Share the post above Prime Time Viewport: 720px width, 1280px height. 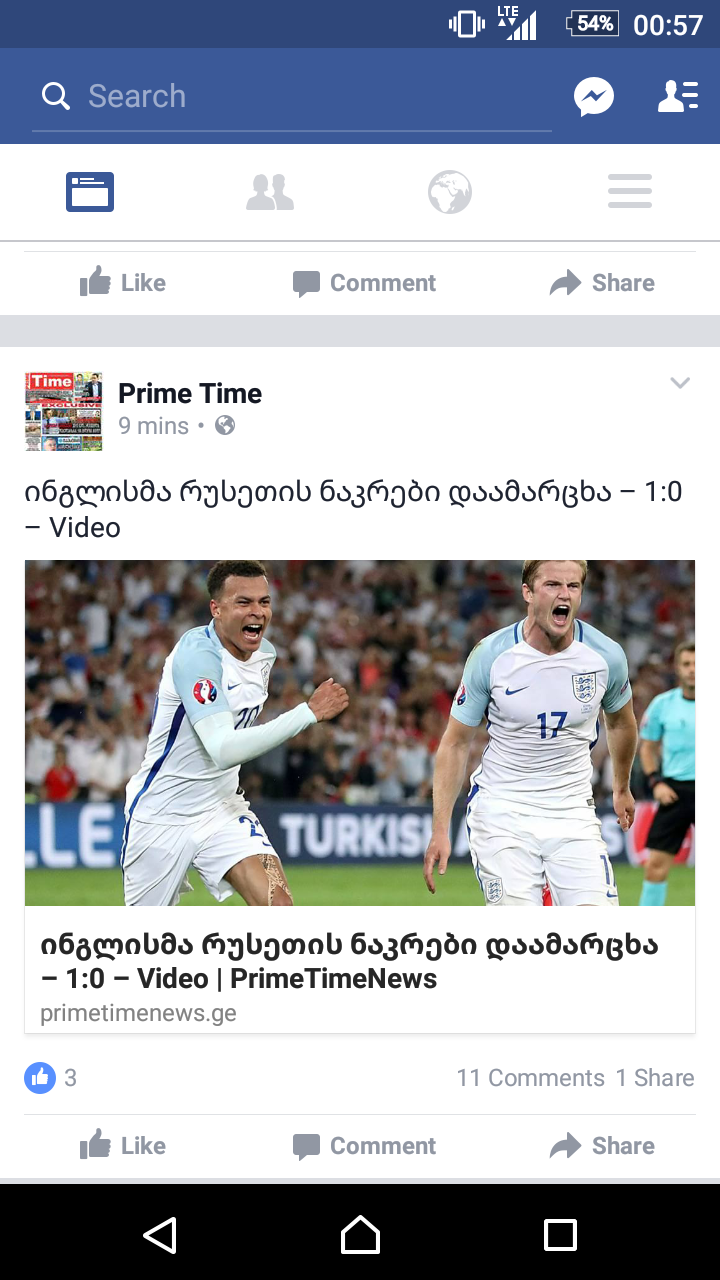[x=602, y=283]
